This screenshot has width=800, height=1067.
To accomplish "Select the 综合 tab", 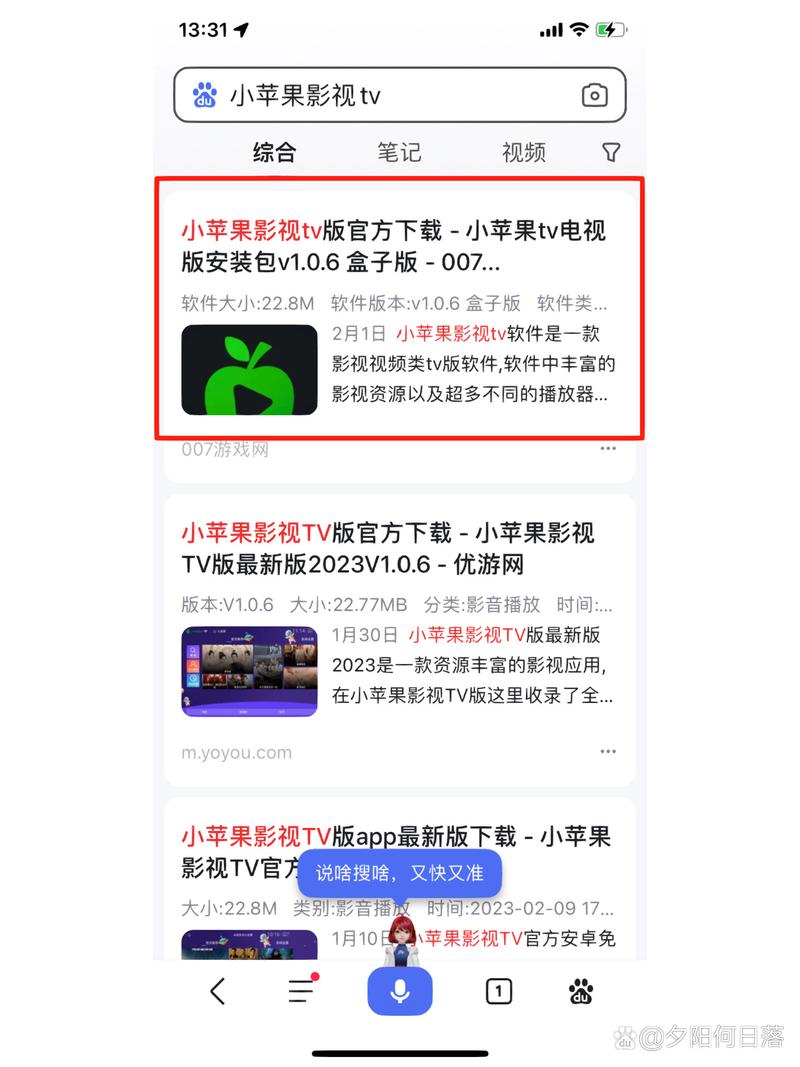I will [274, 152].
